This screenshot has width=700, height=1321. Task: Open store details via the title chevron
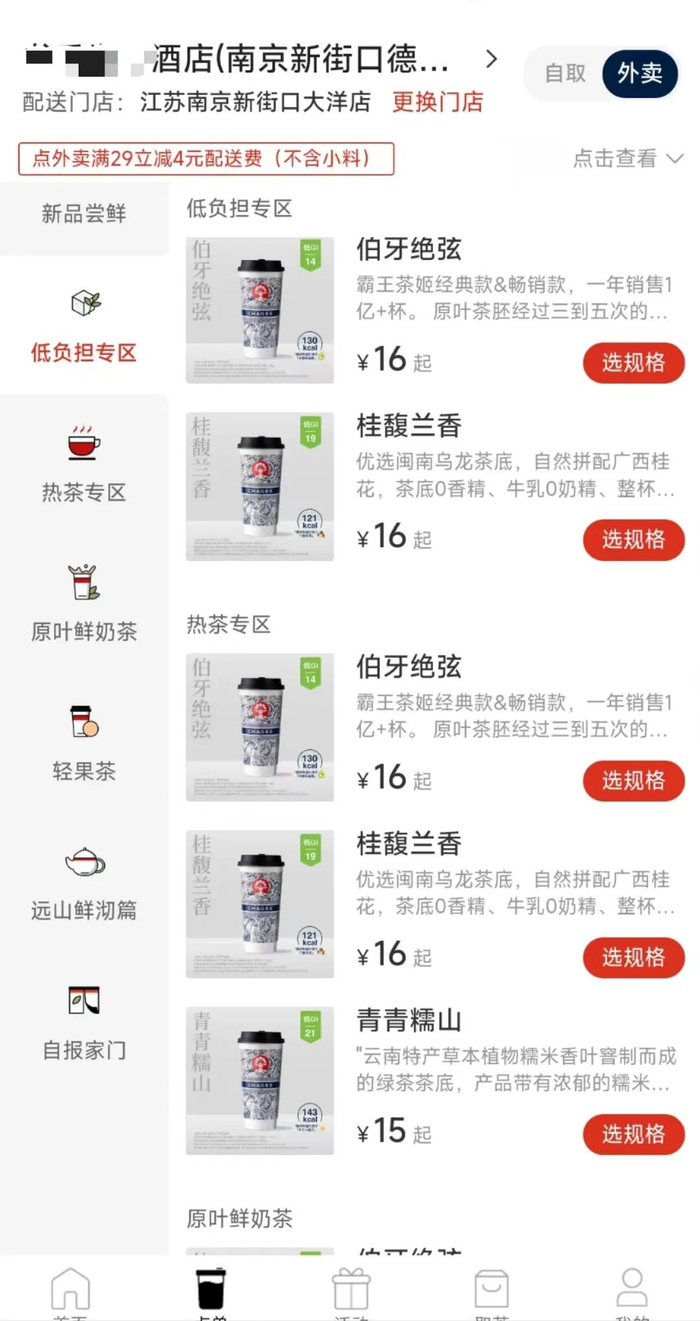point(491,59)
